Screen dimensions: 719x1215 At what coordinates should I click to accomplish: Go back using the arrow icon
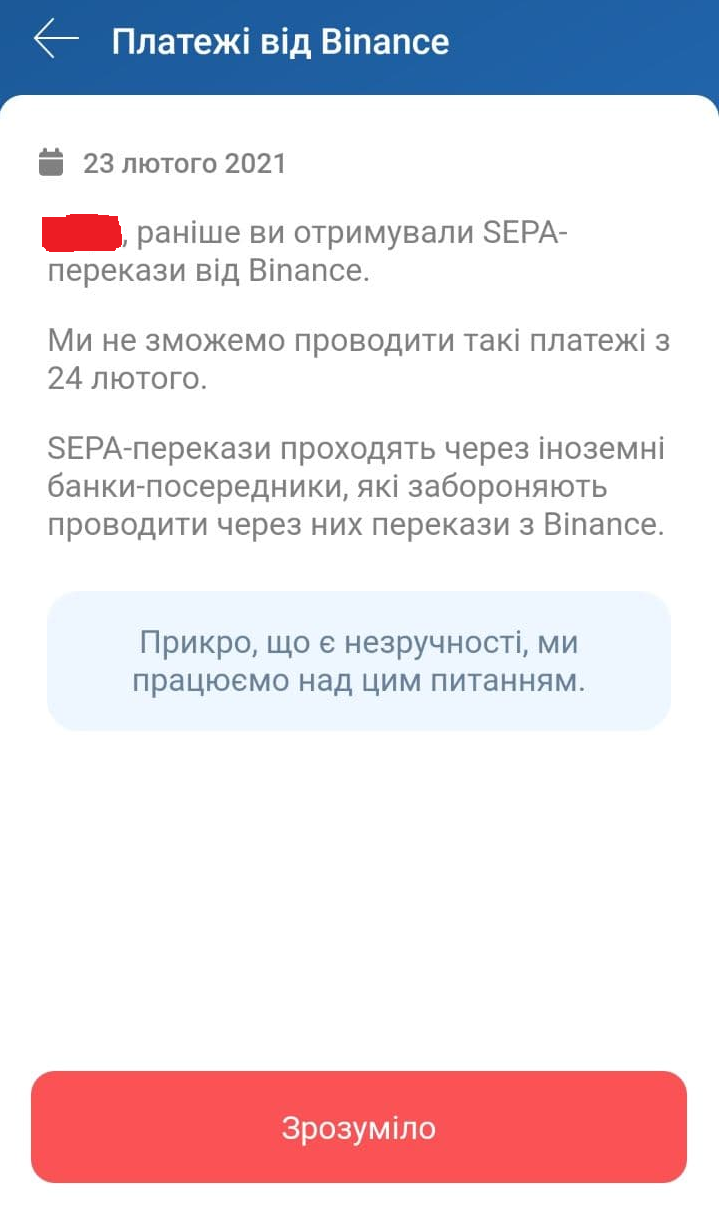pos(56,39)
